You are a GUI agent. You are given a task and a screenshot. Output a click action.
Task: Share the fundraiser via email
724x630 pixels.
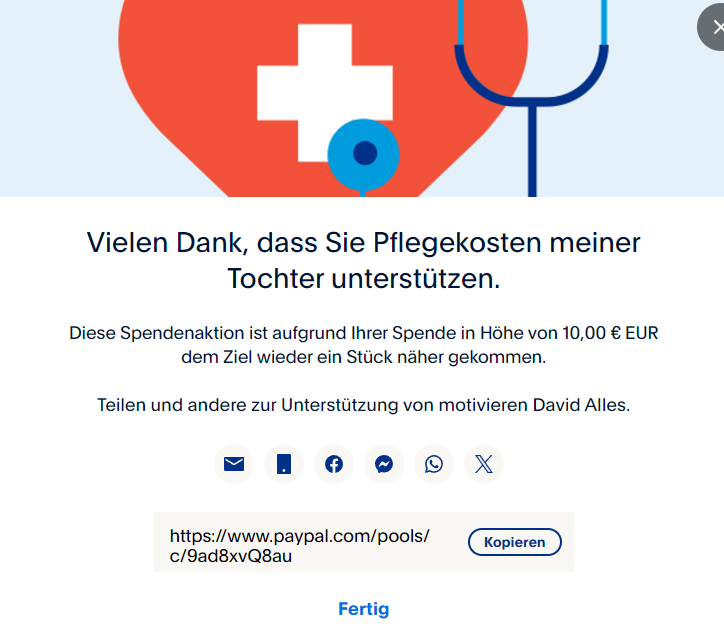(x=234, y=464)
